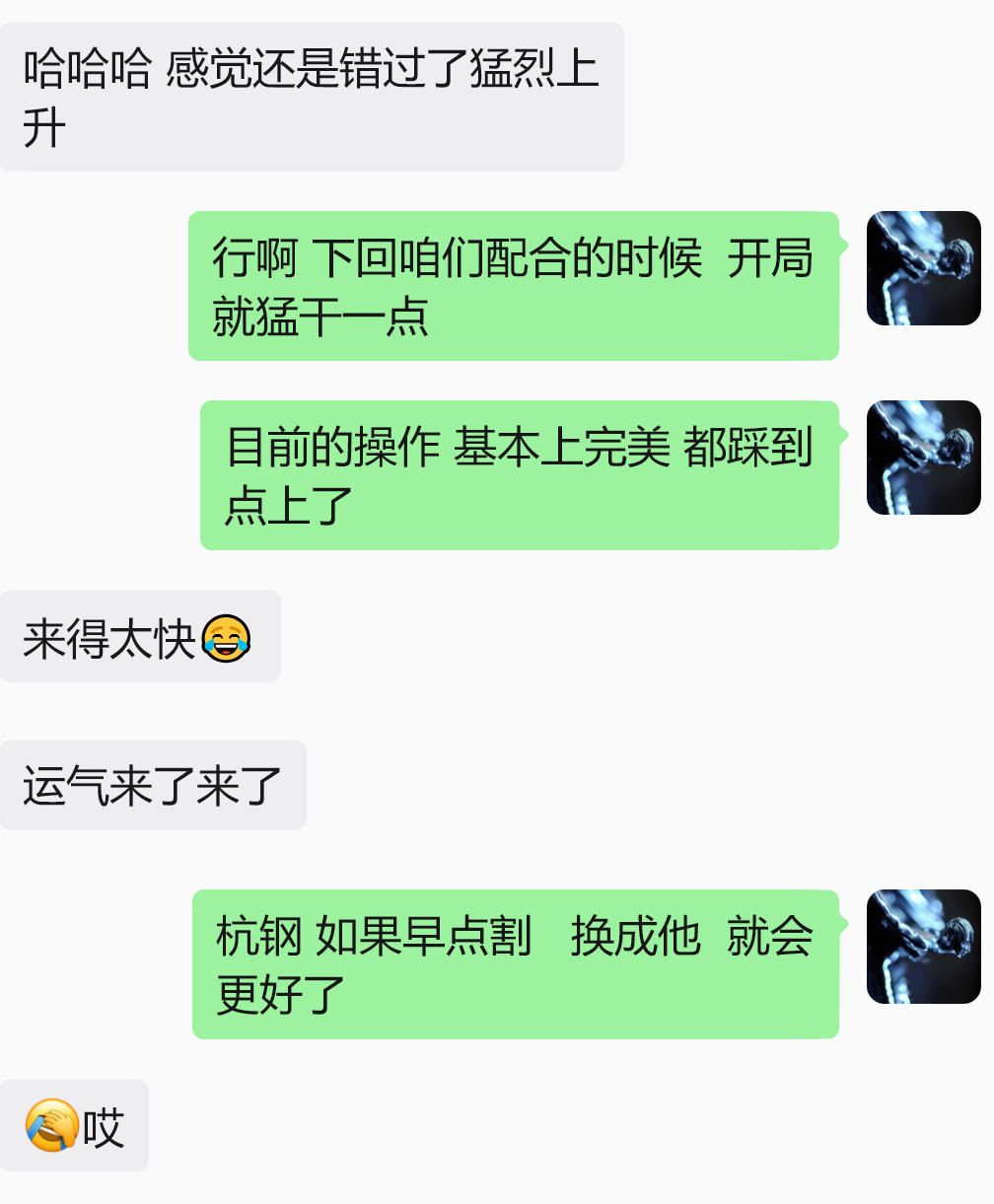The width and height of the screenshot is (994, 1204).
Task: View profile from the avatar by the '杭钢 如果早点割' message
Action: point(923,947)
